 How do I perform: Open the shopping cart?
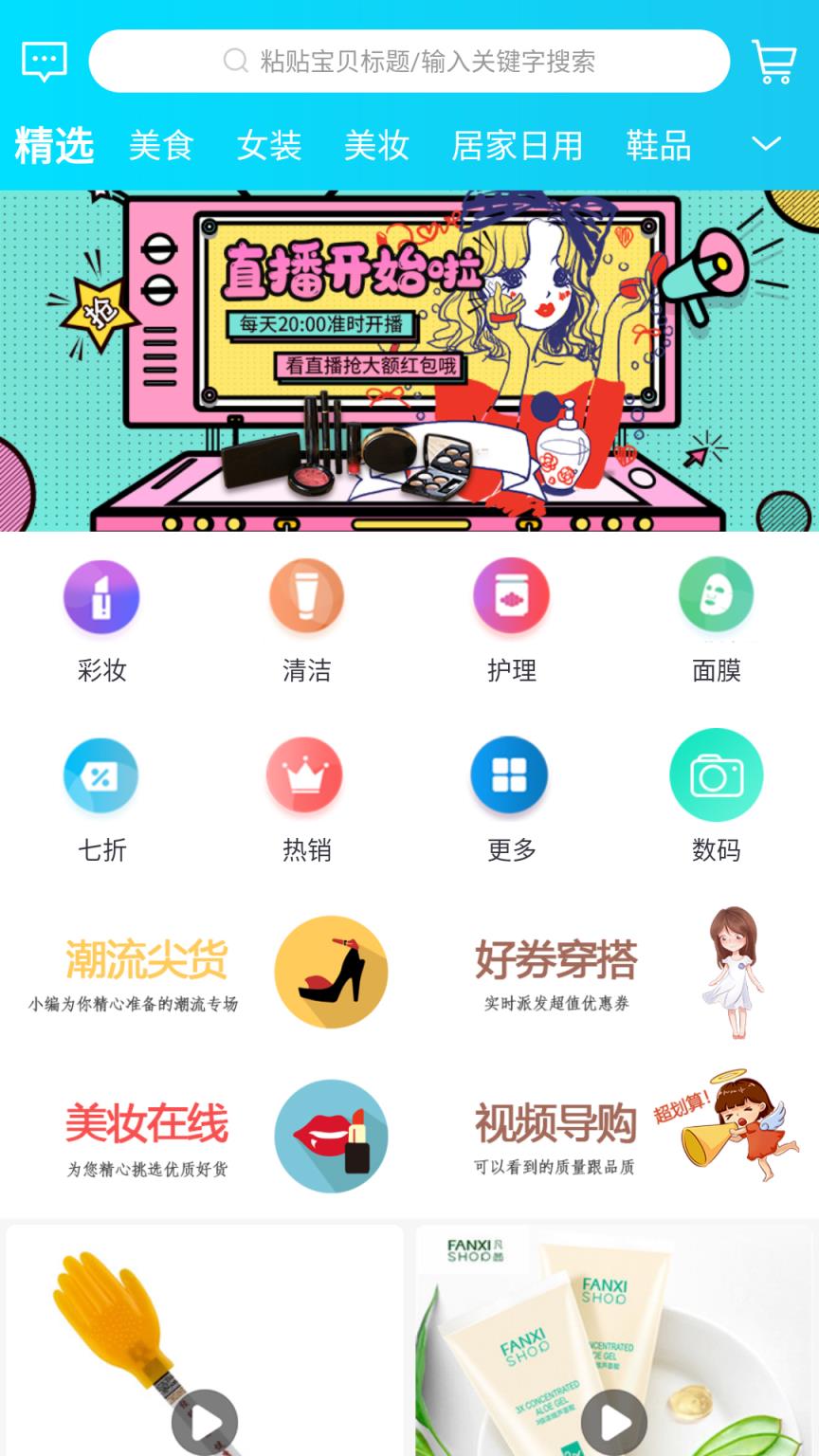click(773, 61)
